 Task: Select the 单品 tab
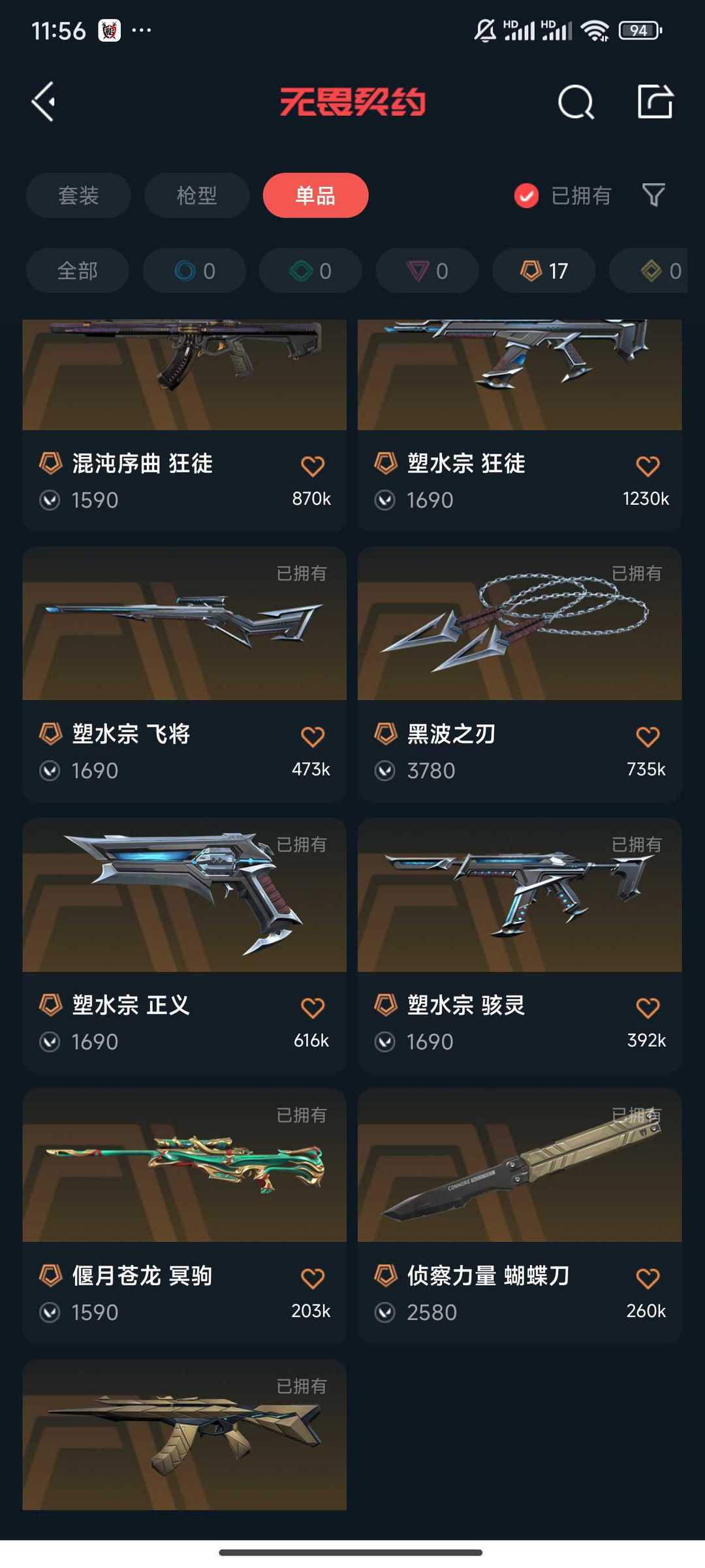pos(315,195)
